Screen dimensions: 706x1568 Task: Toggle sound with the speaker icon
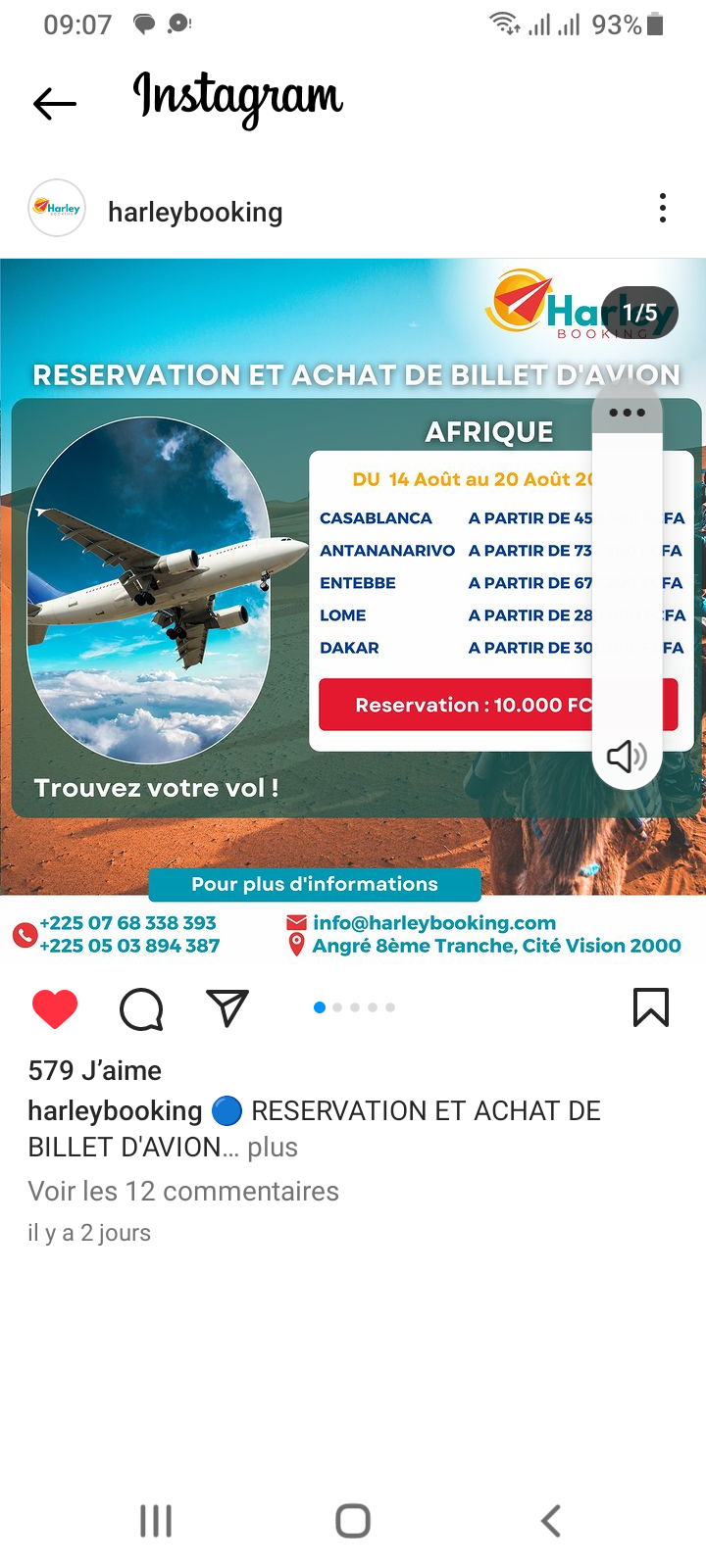coord(628,756)
